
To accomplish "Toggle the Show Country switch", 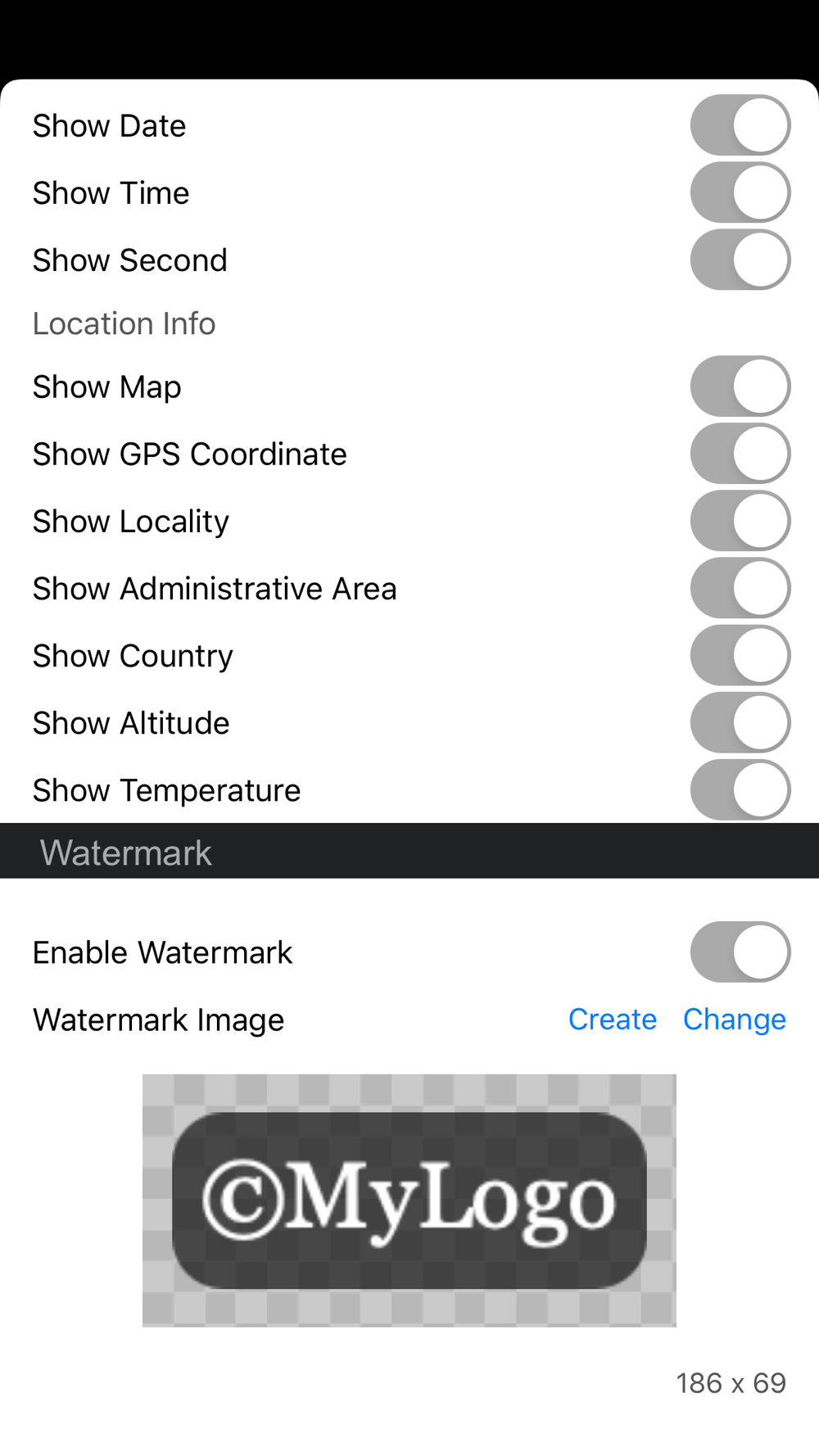I will click(x=740, y=655).
